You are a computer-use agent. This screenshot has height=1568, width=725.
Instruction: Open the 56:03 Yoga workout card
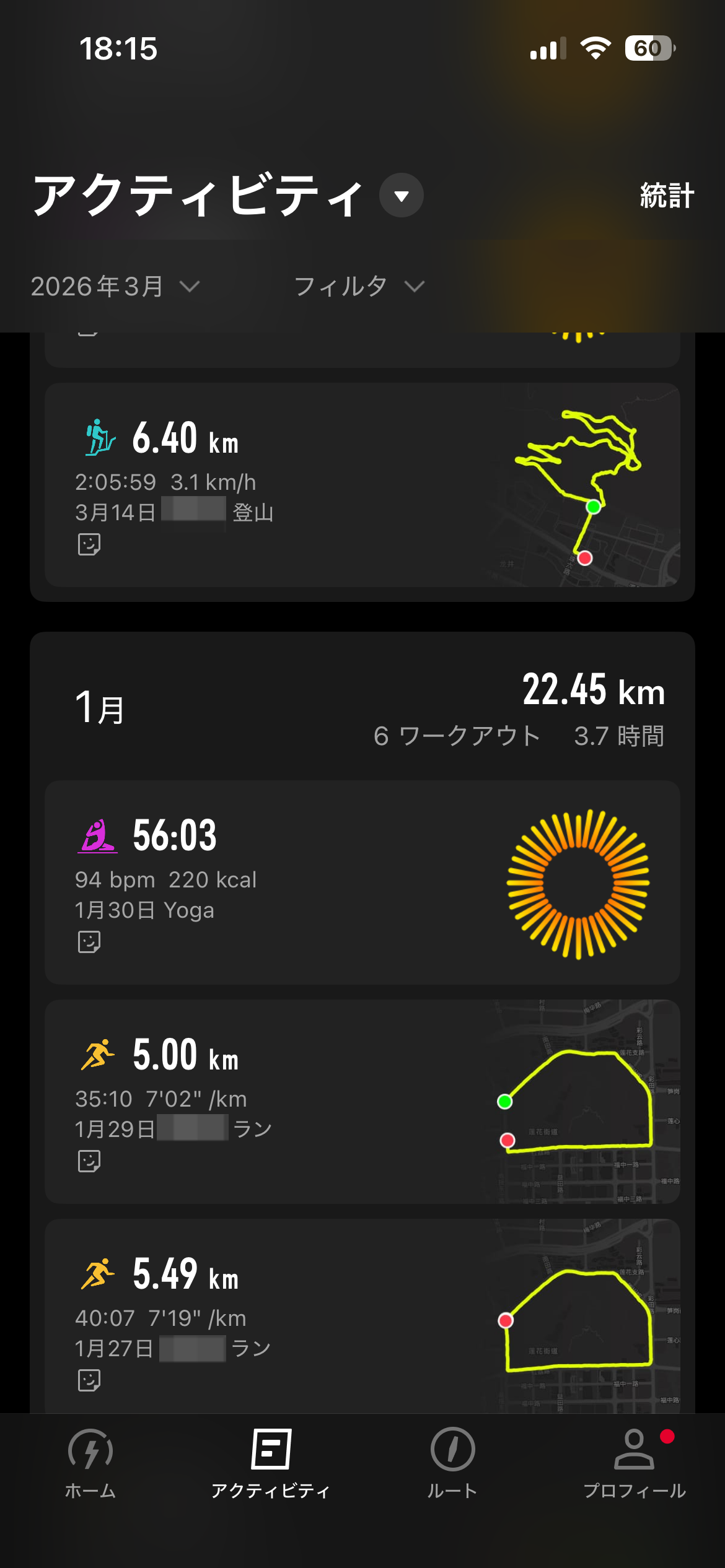pos(362,882)
